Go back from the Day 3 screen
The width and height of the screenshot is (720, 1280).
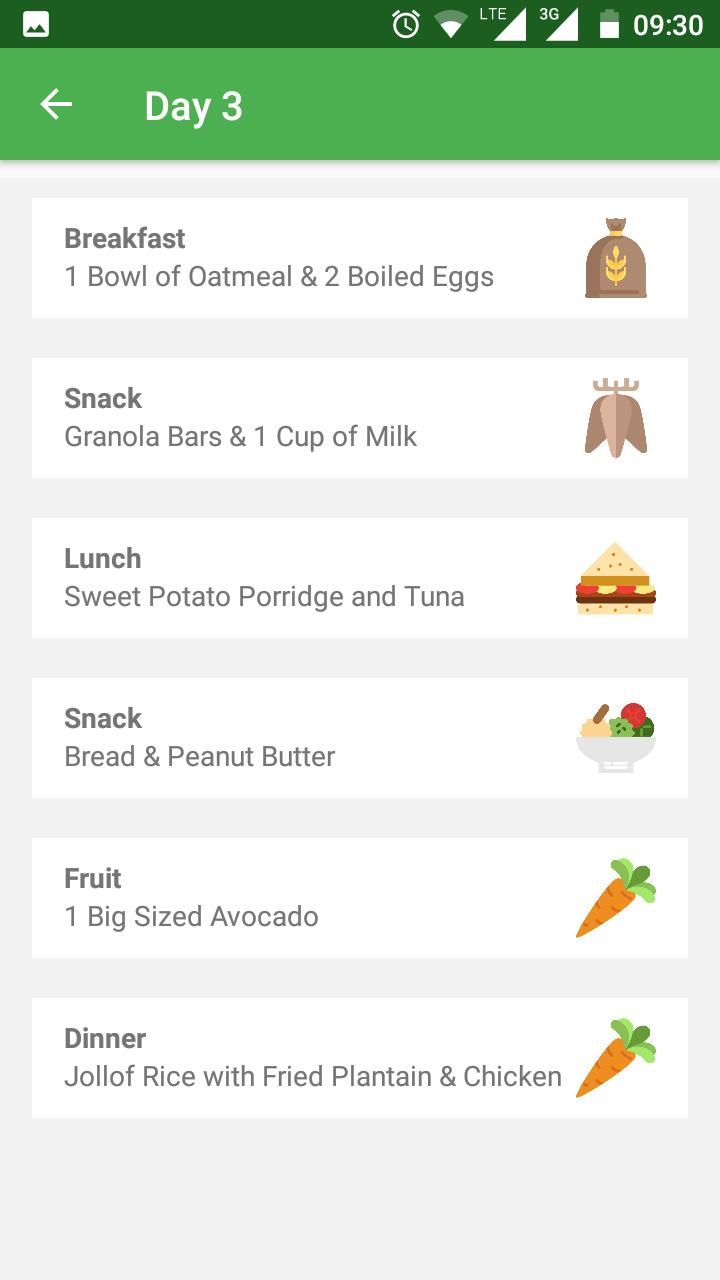click(x=56, y=104)
